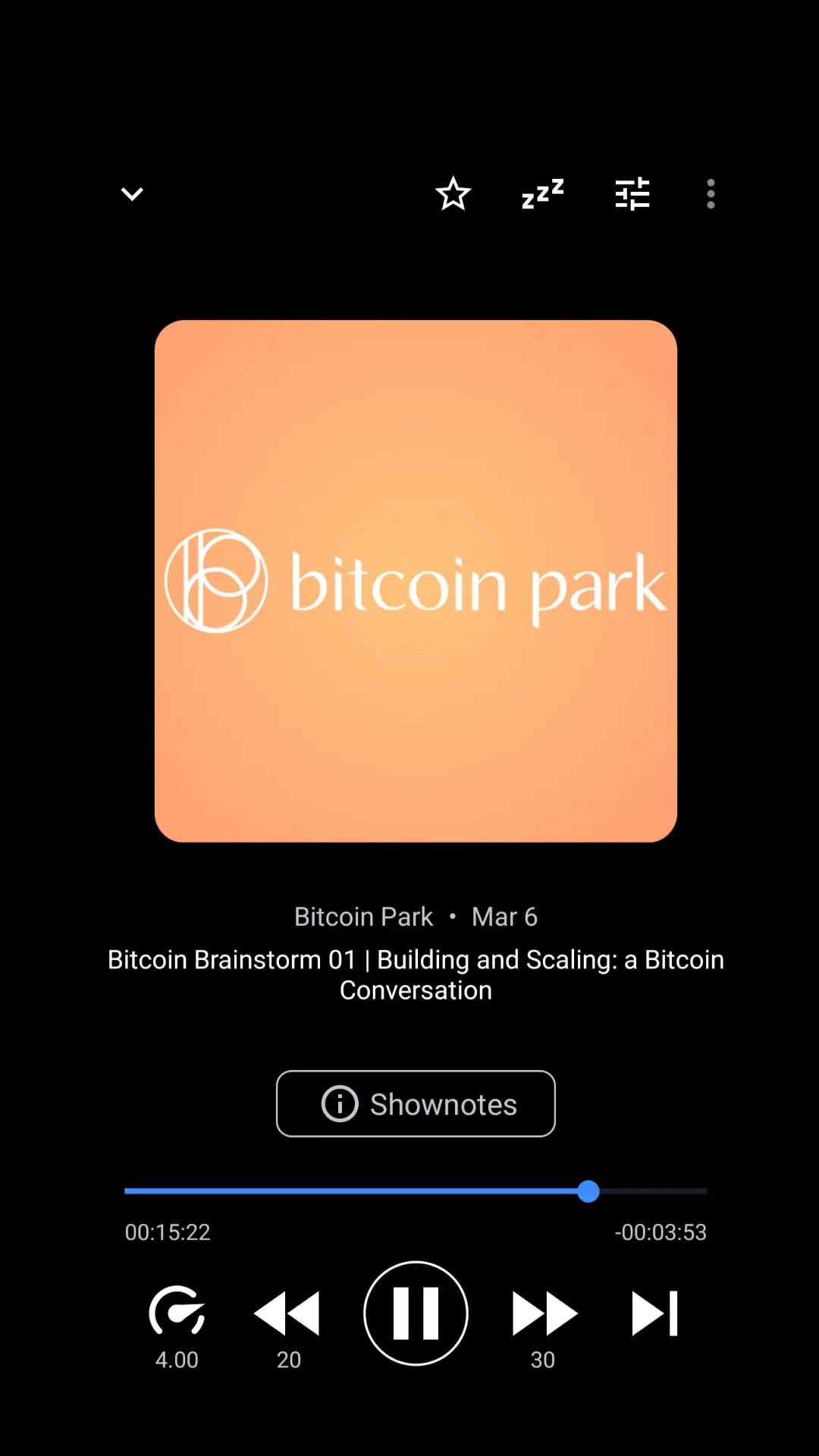Pause the episode
This screenshot has width=819, height=1456.
point(416,1313)
